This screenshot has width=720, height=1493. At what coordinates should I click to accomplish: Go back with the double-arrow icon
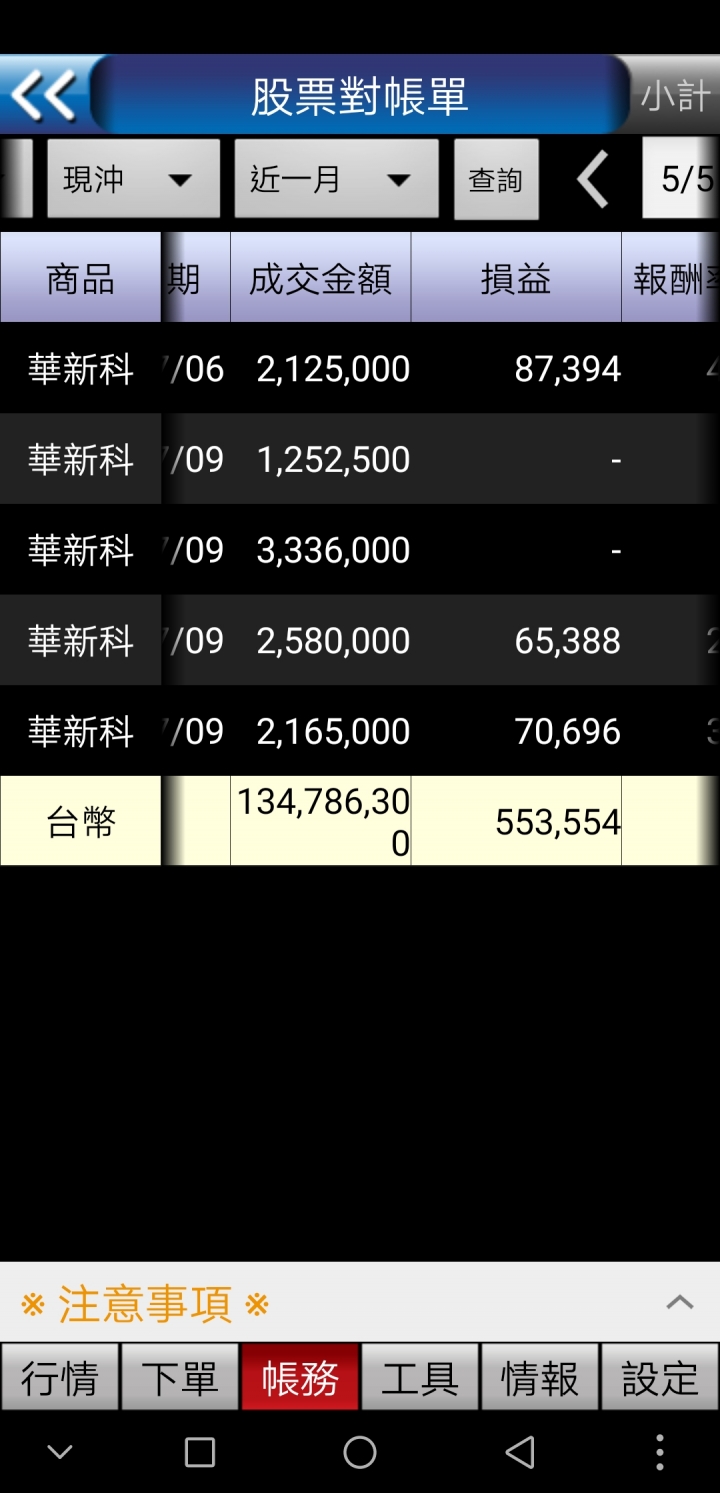tap(44, 96)
